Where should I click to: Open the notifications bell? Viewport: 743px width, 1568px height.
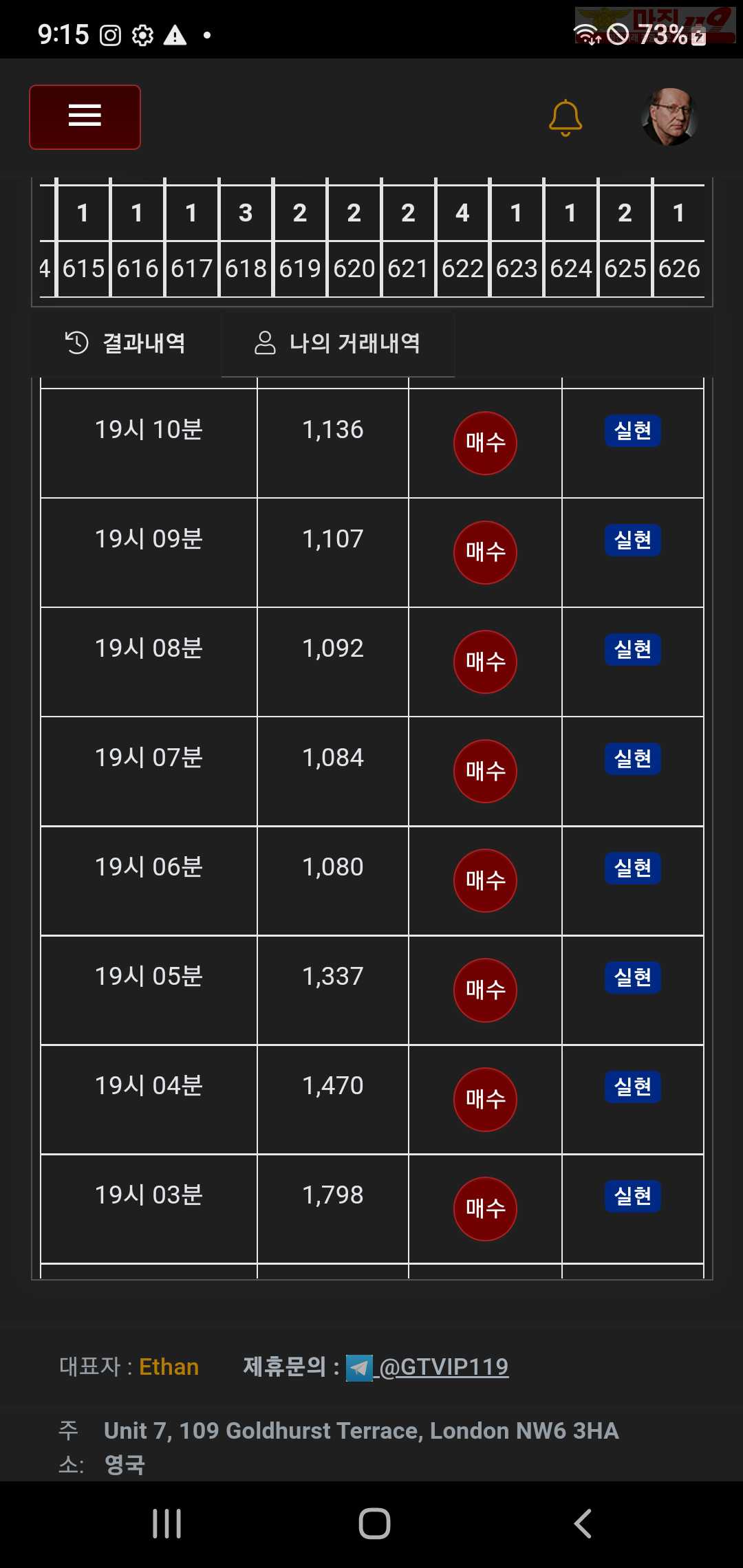click(x=566, y=118)
